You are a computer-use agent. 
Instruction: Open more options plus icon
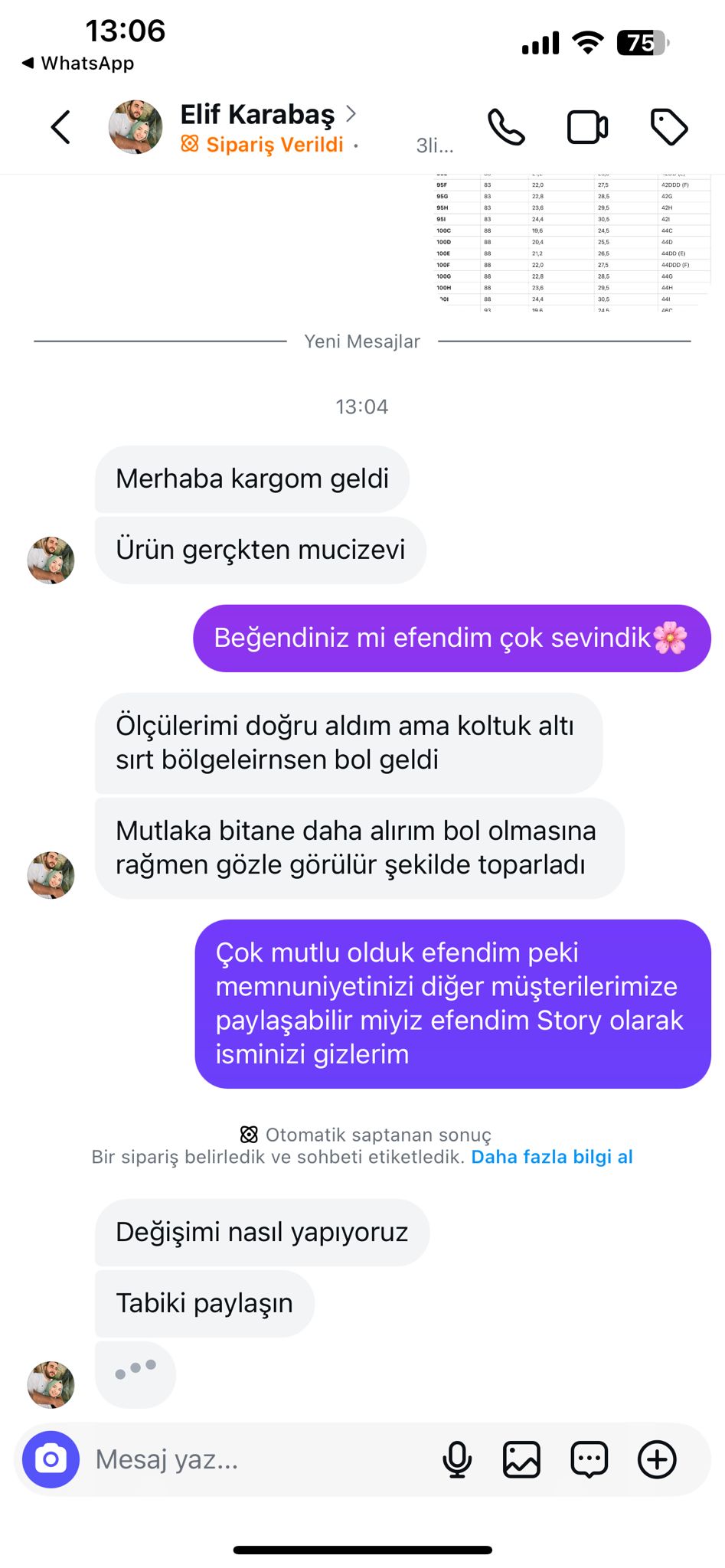[657, 1459]
